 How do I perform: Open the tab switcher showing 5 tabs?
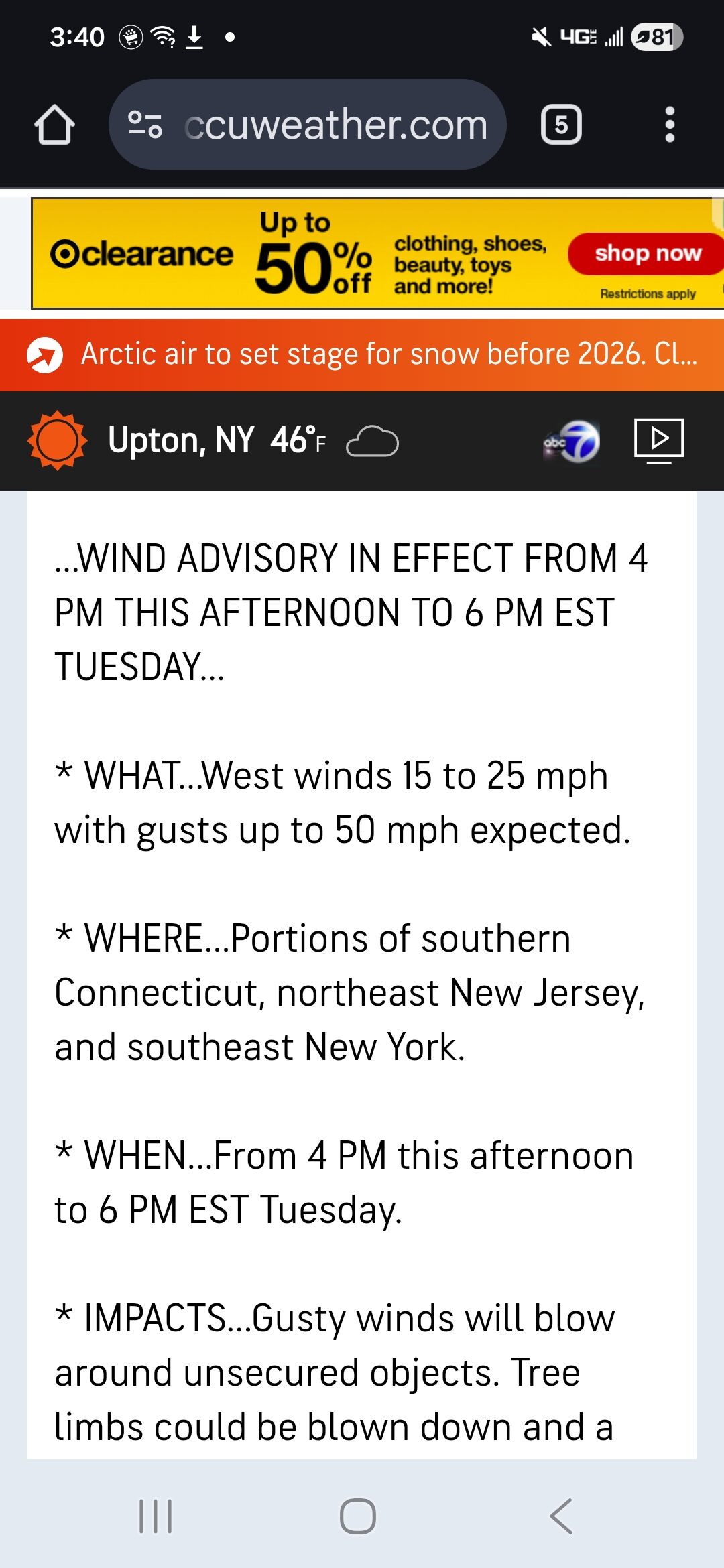(561, 125)
